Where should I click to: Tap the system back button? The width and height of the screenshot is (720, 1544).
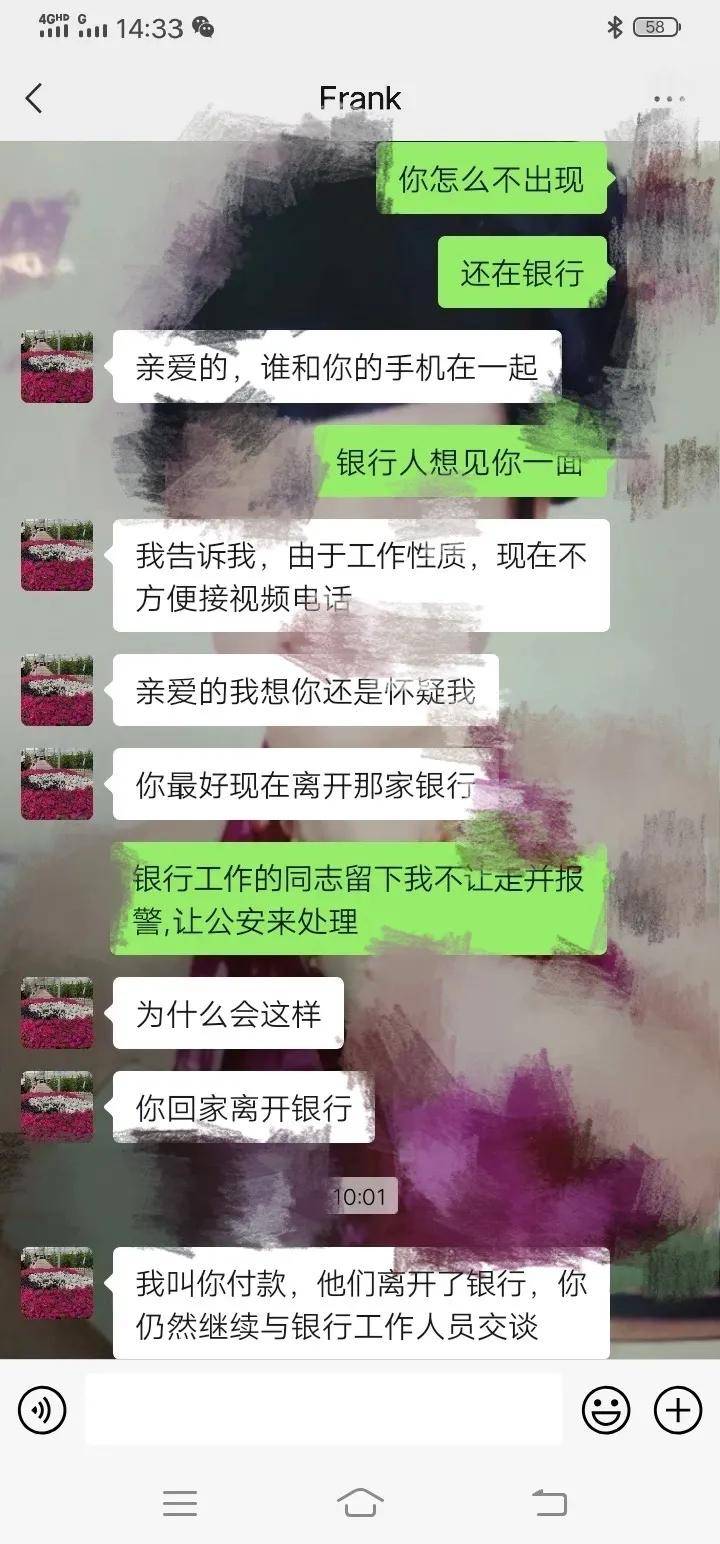(548, 1502)
